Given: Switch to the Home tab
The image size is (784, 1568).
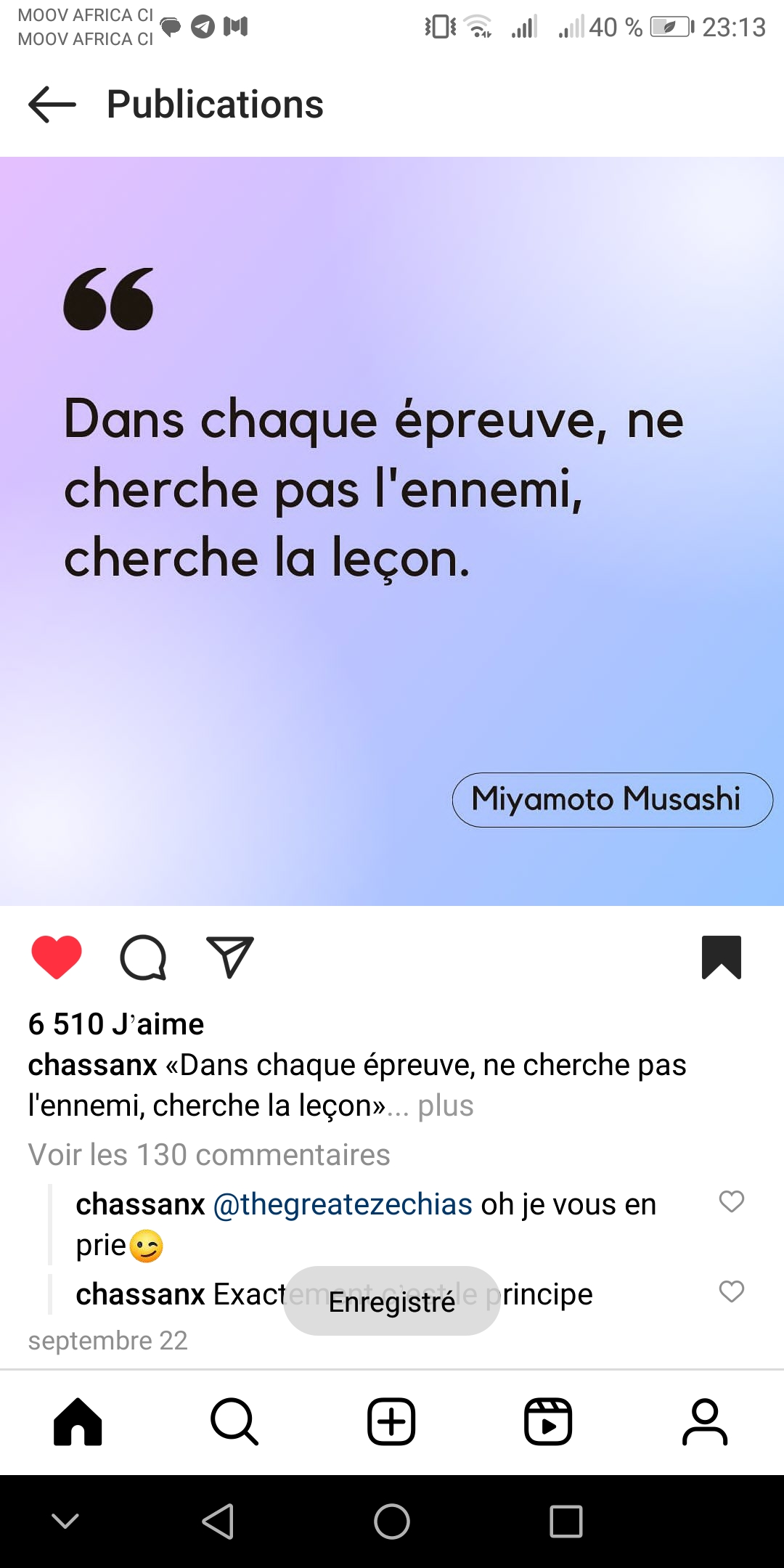Looking at the screenshot, I should click(x=78, y=1421).
